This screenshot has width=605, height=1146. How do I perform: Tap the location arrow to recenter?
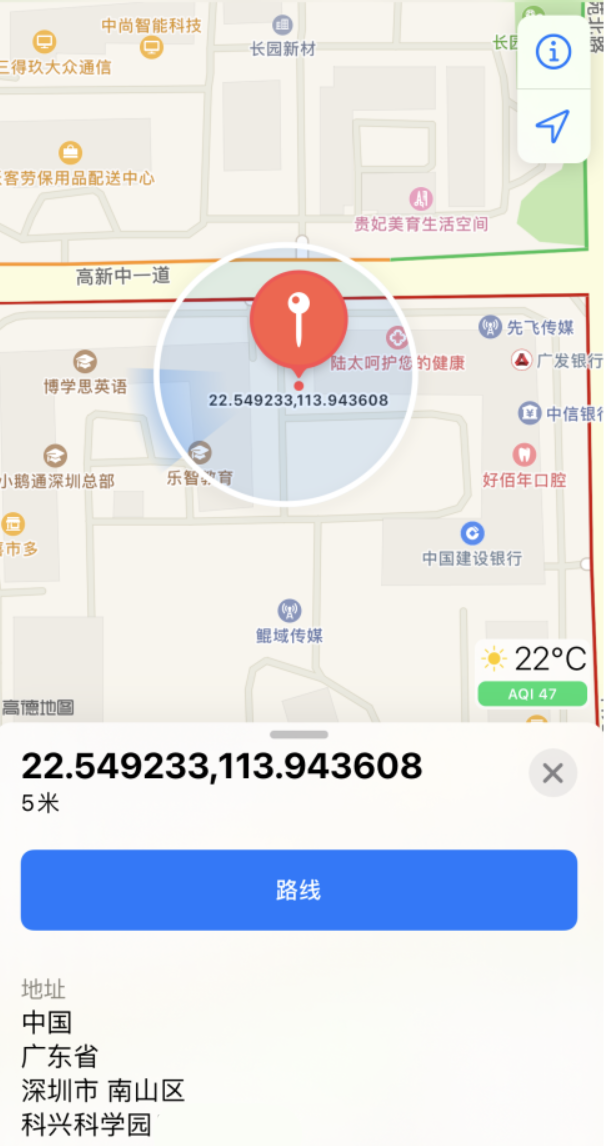point(553,125)
